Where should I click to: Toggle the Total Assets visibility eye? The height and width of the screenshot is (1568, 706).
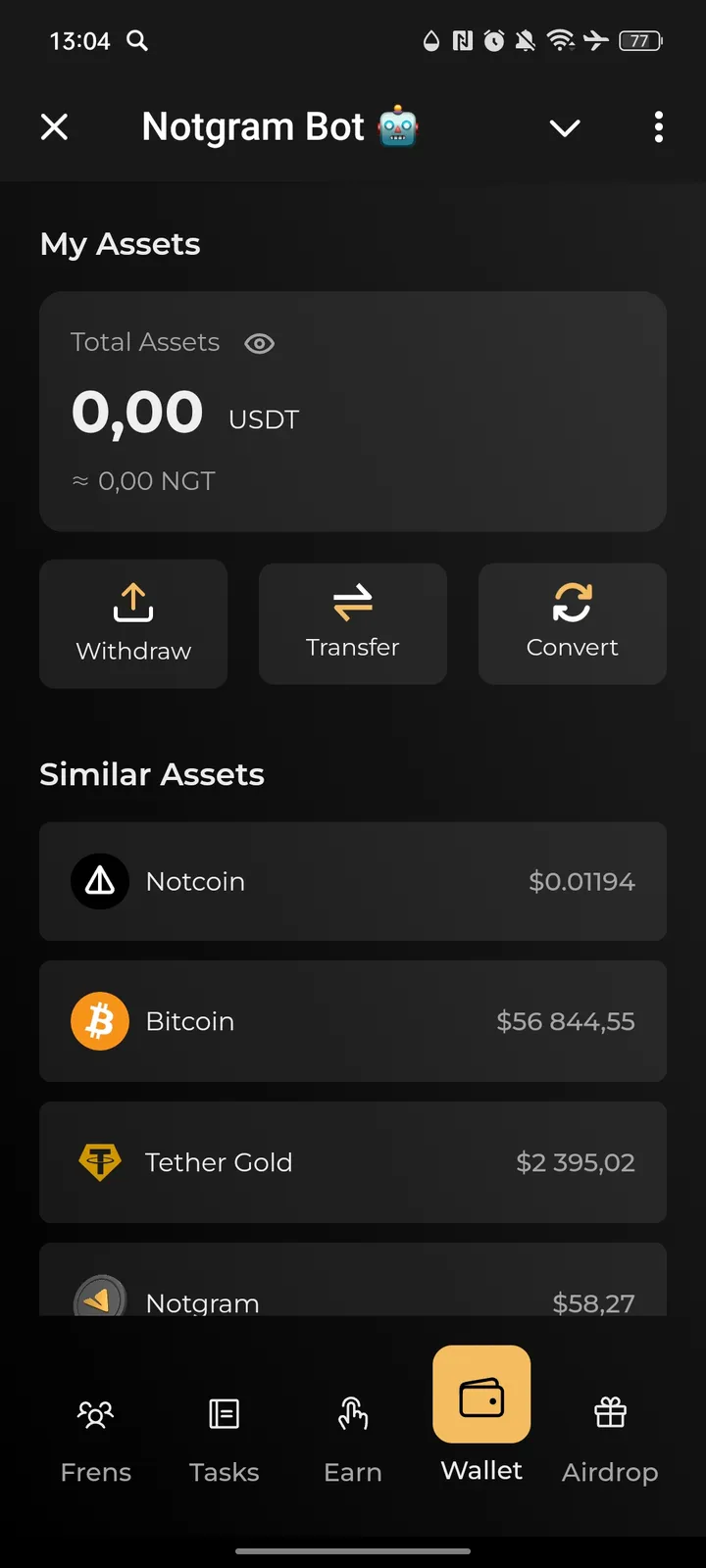(258, 343)
